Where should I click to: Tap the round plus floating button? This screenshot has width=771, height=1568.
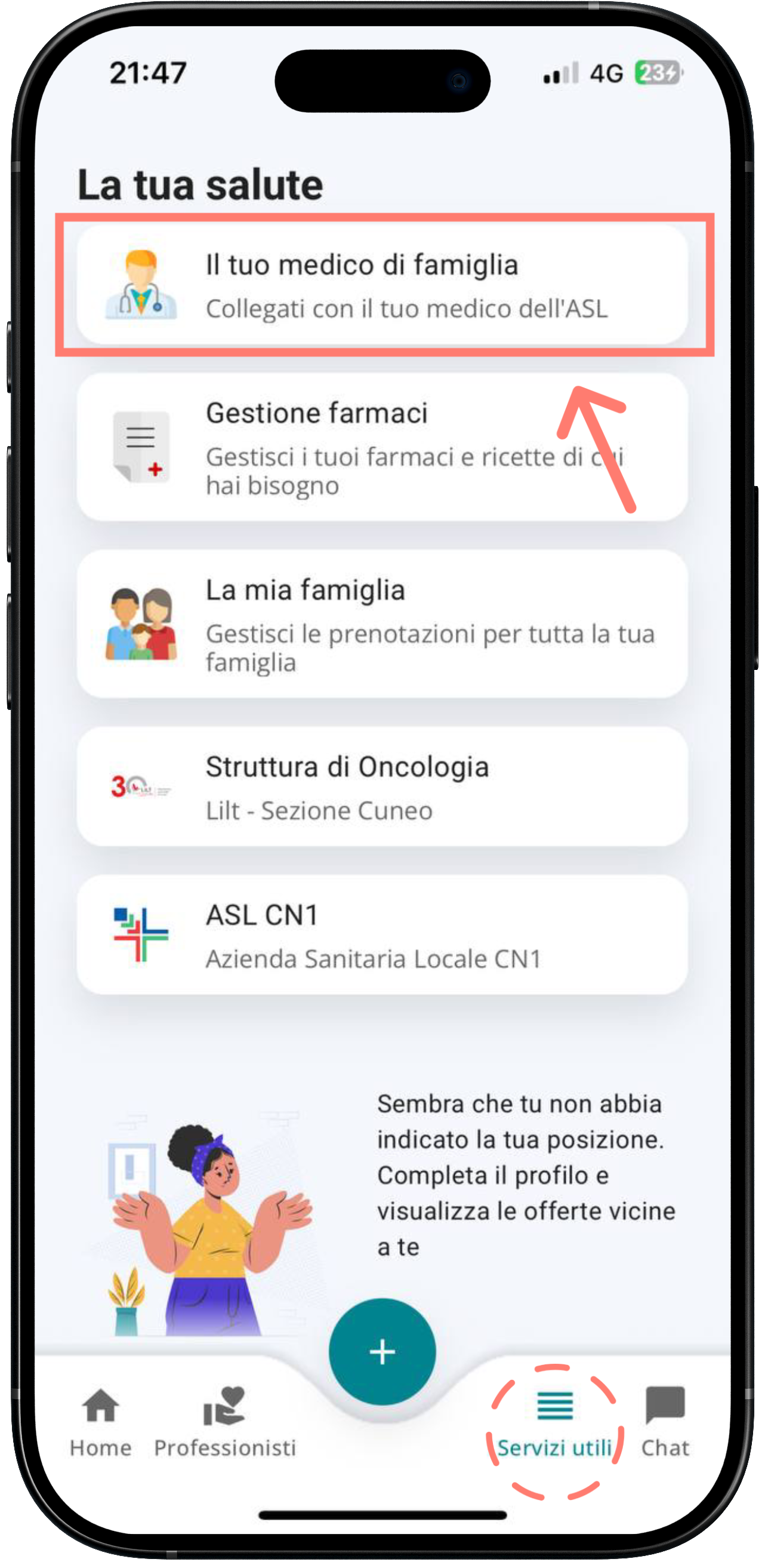pos(382,1352)
